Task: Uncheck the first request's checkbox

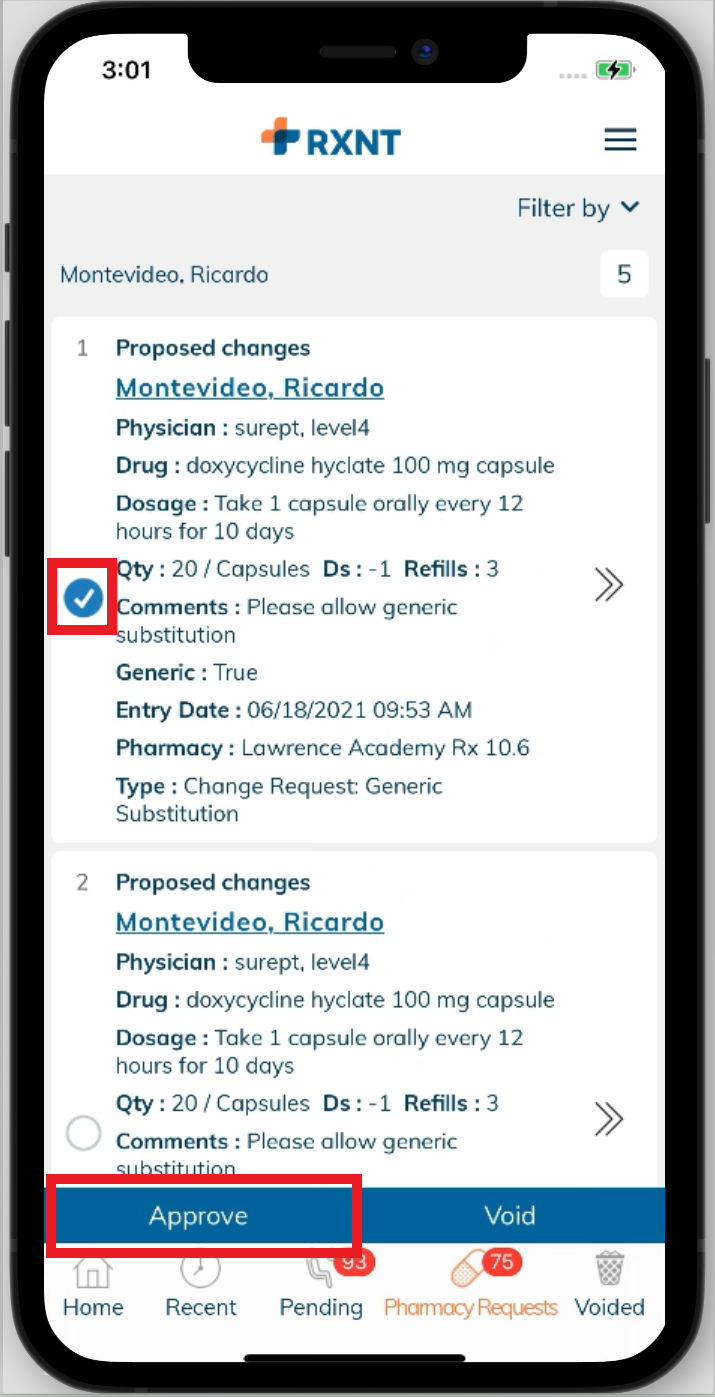Action: [x=84, y=599]
